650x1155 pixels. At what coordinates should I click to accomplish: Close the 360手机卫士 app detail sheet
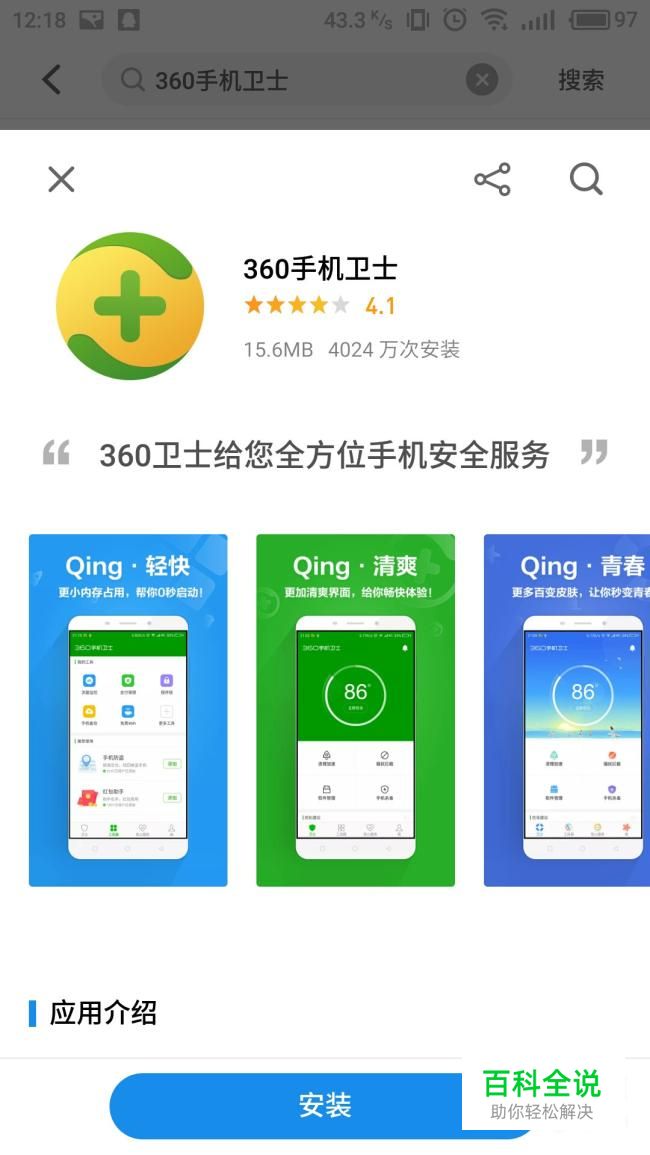point(61,180)
